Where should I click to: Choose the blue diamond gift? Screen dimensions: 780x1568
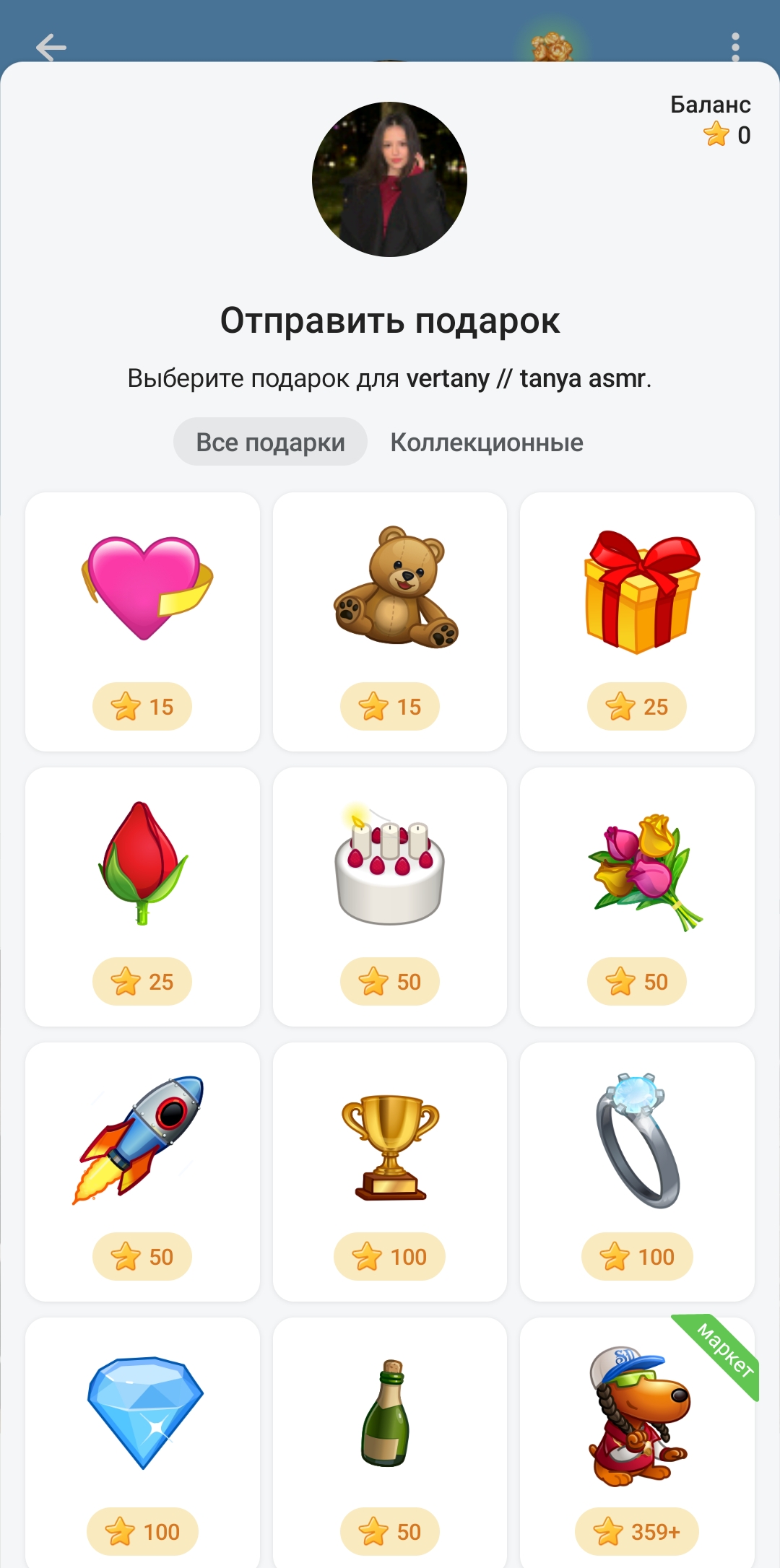142,1442
